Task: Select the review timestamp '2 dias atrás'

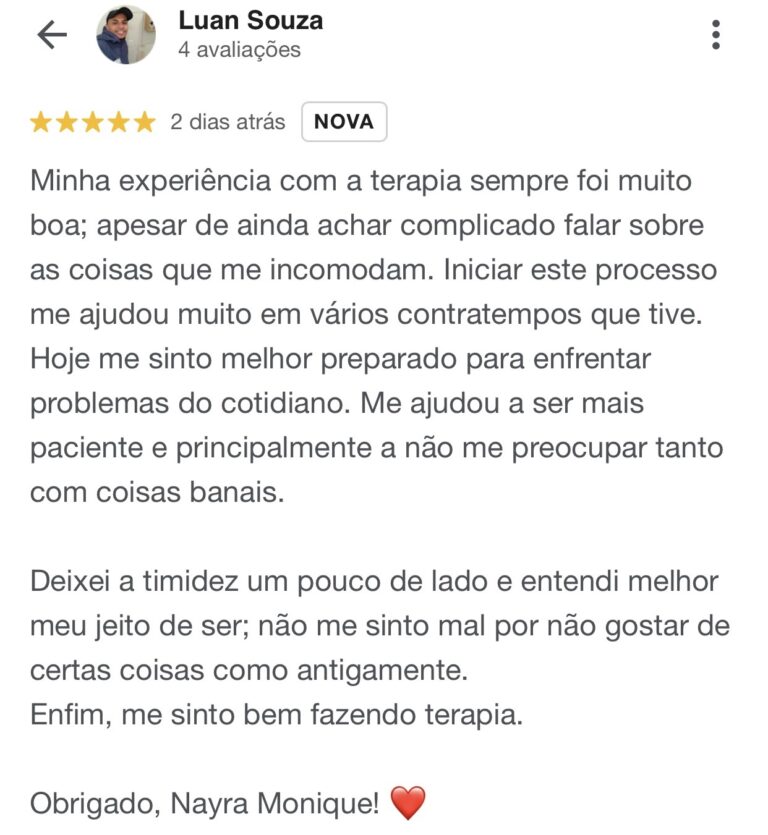Action: pos(227,121)
